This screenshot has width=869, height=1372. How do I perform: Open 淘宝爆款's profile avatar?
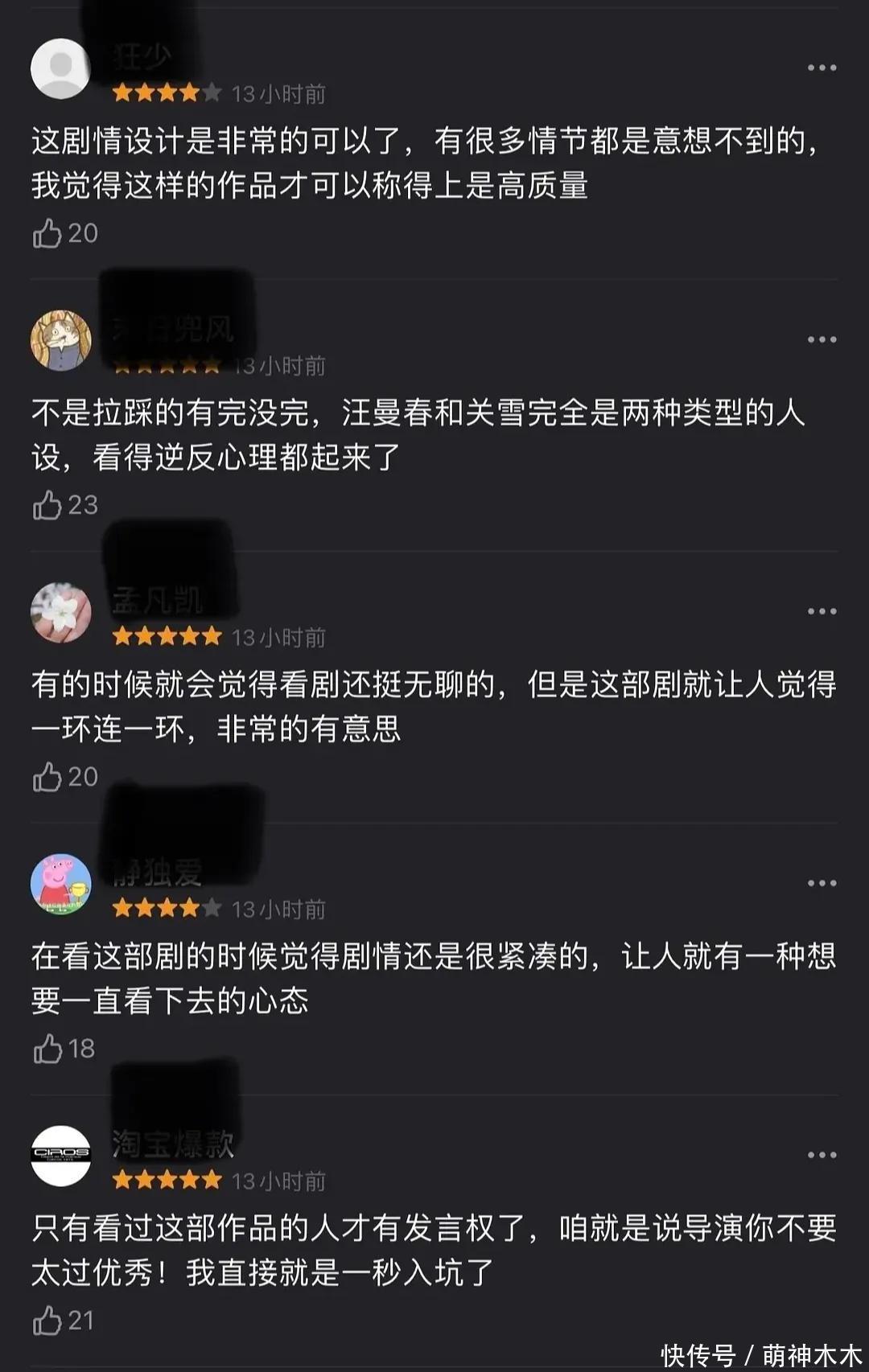pos(61,1156)
